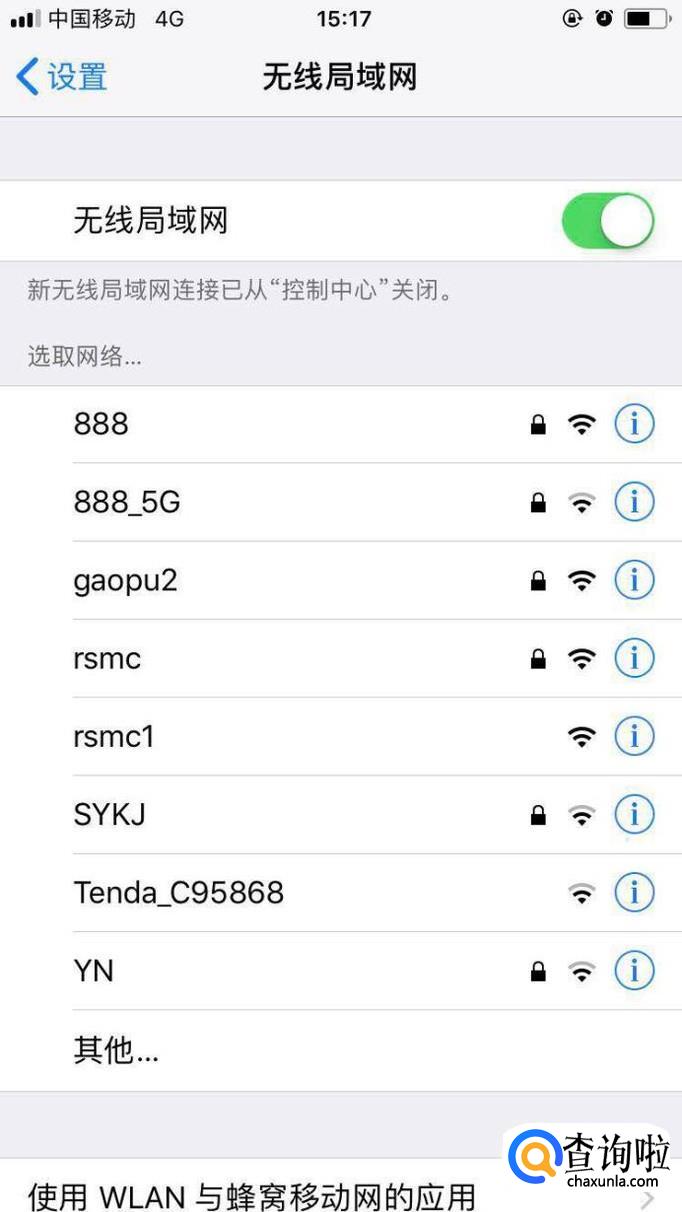The height and width of the screenshot is (1212, 682).
Task: Open info for 888_5G network
Action: tap(634, 502)
